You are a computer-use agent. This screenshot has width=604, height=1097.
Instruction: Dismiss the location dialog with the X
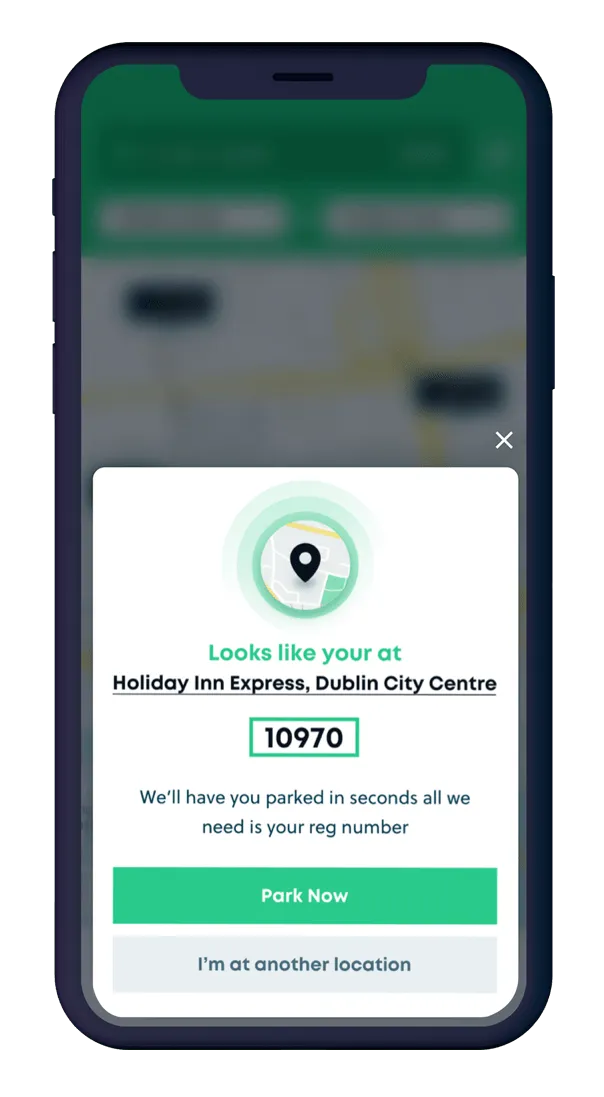tap(504, 440)
